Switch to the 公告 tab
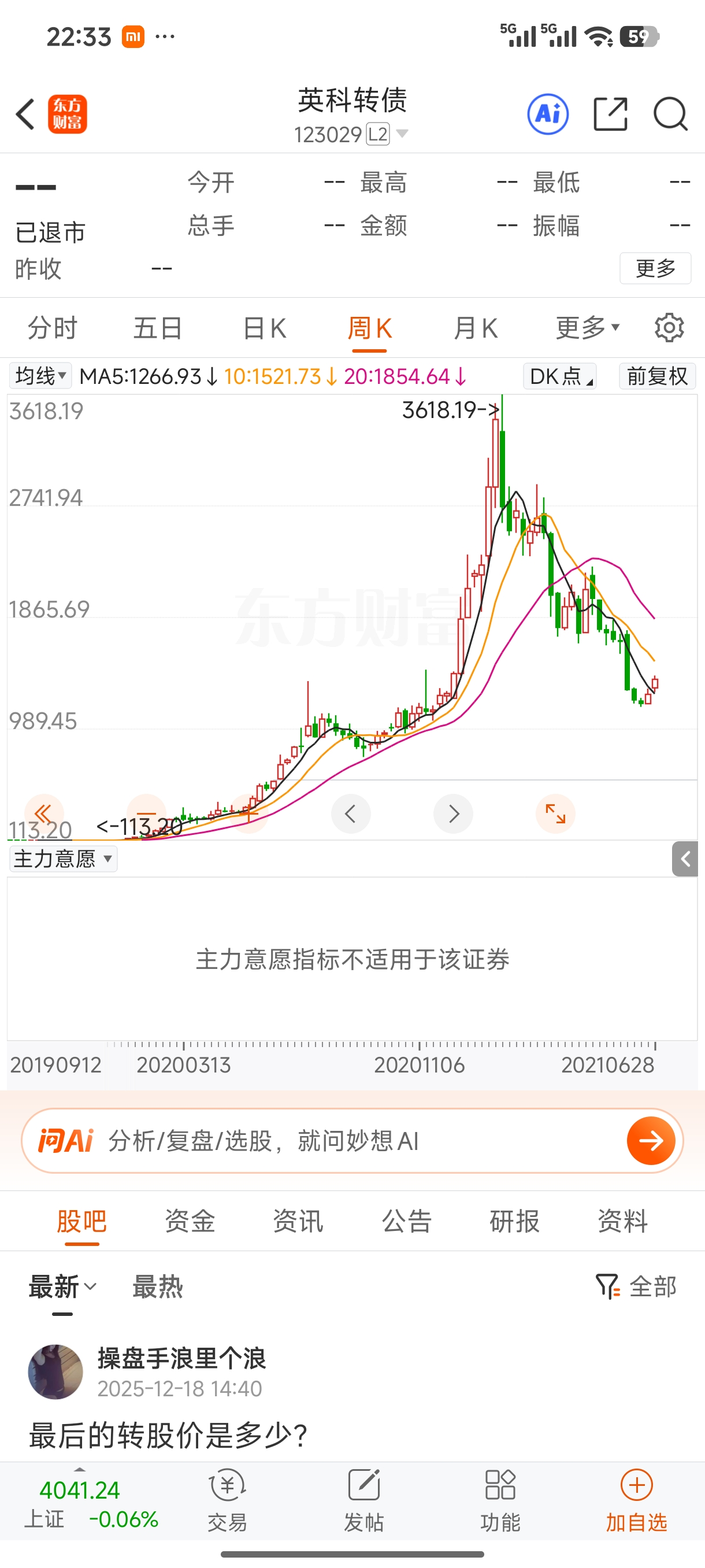705x1568 pixels. point(406,1221)
